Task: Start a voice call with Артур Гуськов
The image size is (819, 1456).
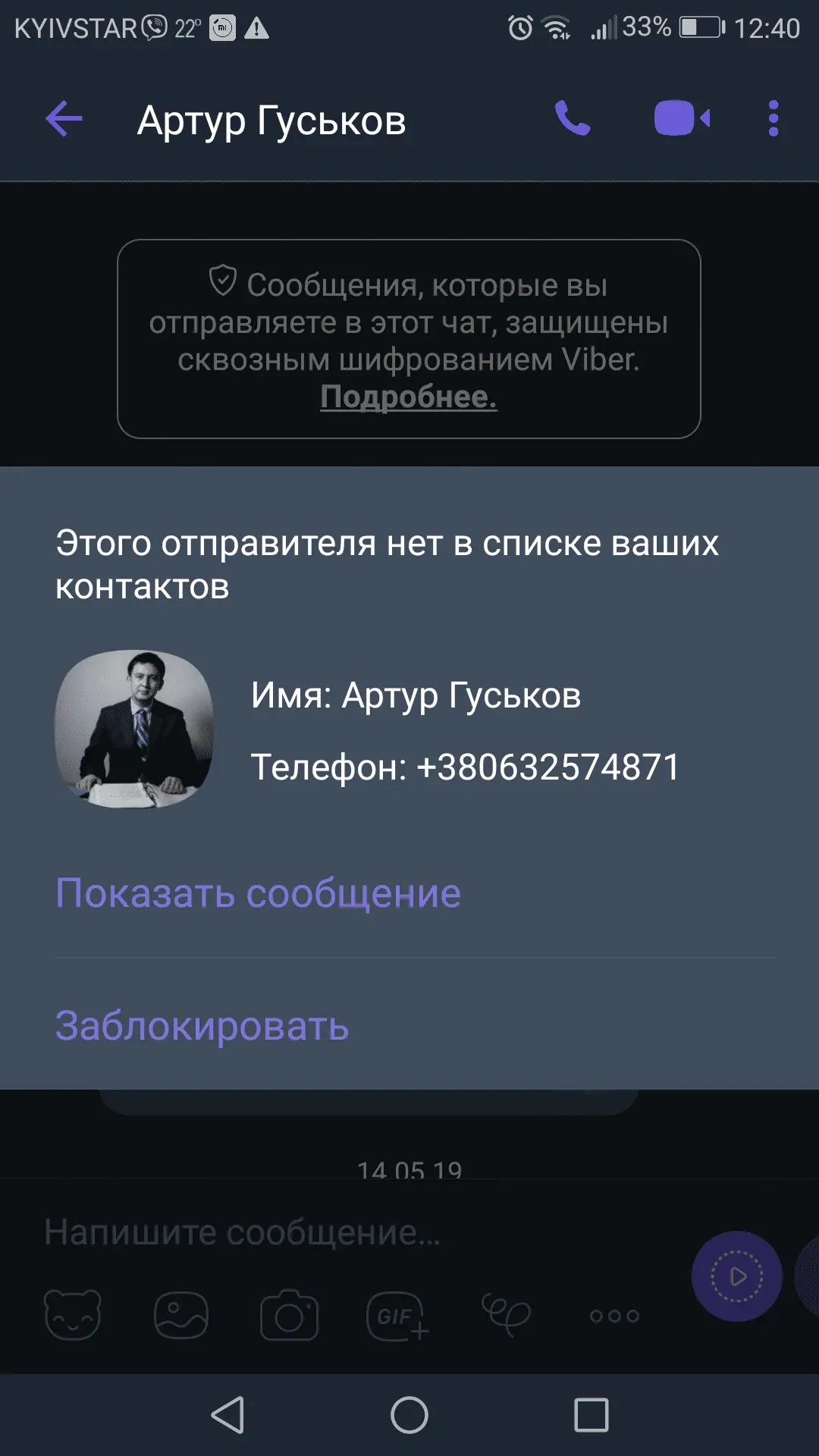Action: [x=573, y=119]
